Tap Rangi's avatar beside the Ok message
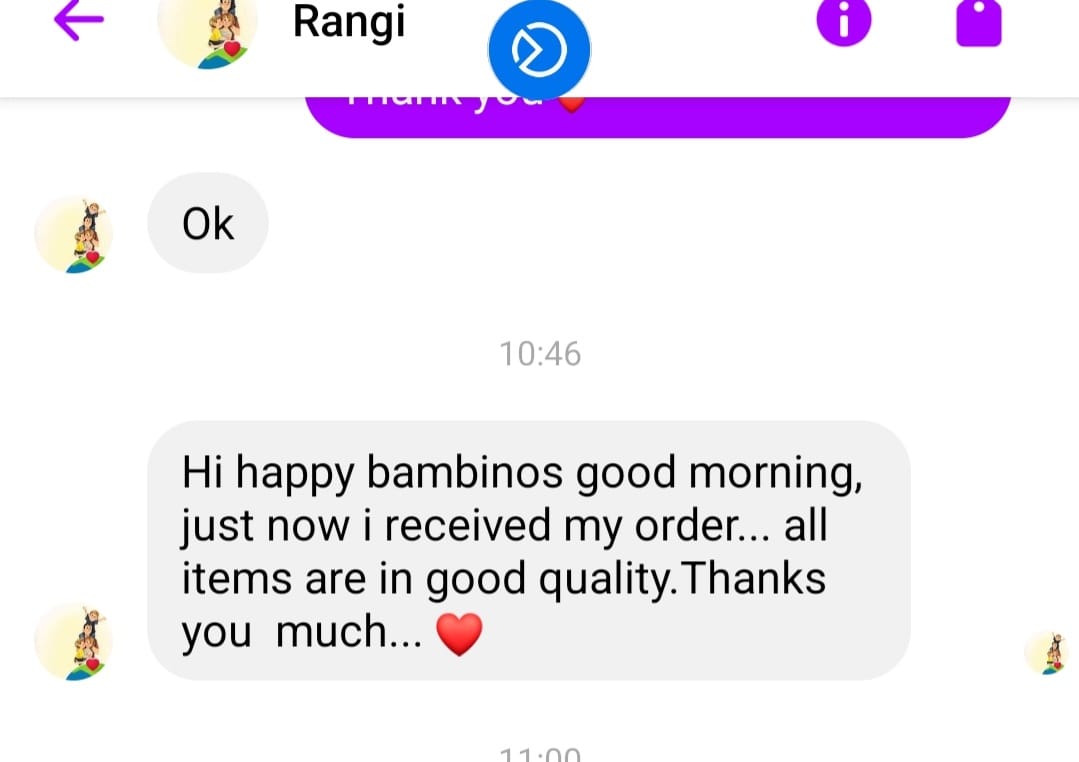The height and width of the screenshot is (762, 1079). coord(74,235)
